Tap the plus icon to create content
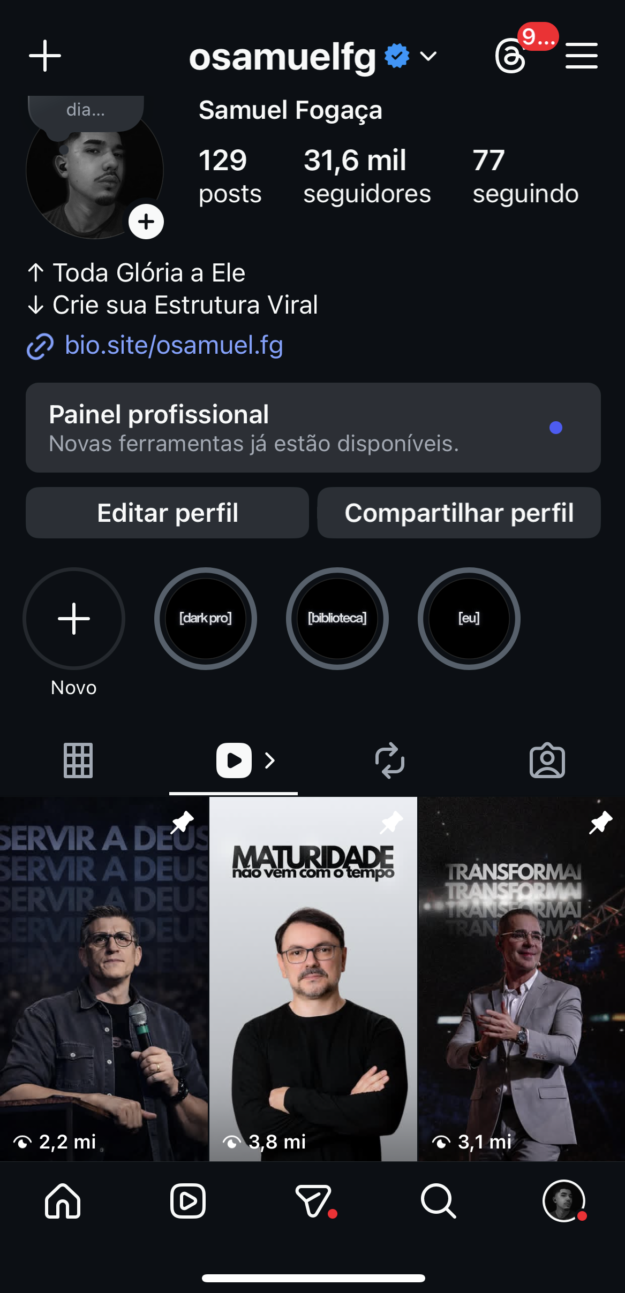625x1293 pixels. 45,56
